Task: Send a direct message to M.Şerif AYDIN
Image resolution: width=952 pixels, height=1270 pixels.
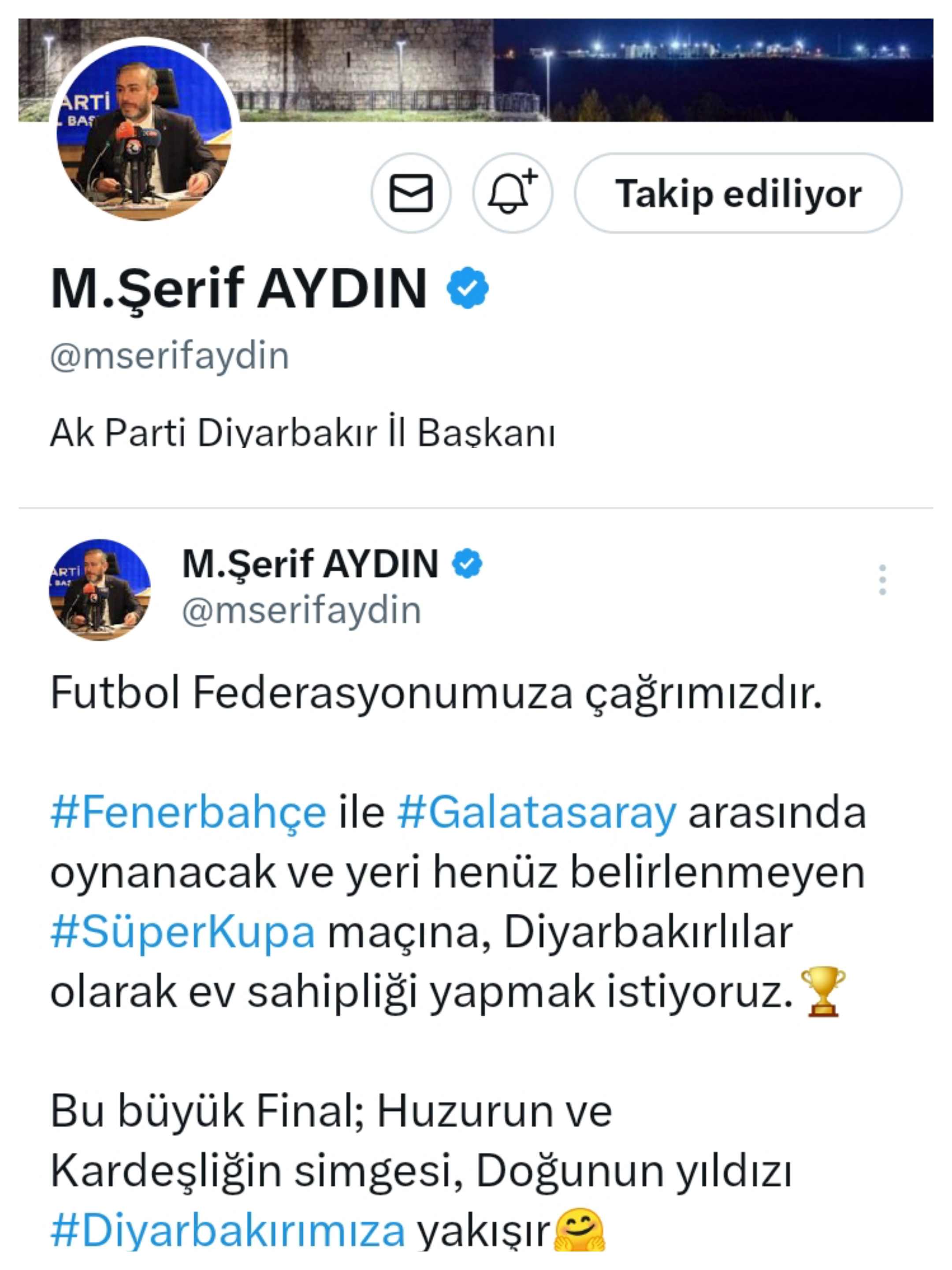Action: [411, 193]
